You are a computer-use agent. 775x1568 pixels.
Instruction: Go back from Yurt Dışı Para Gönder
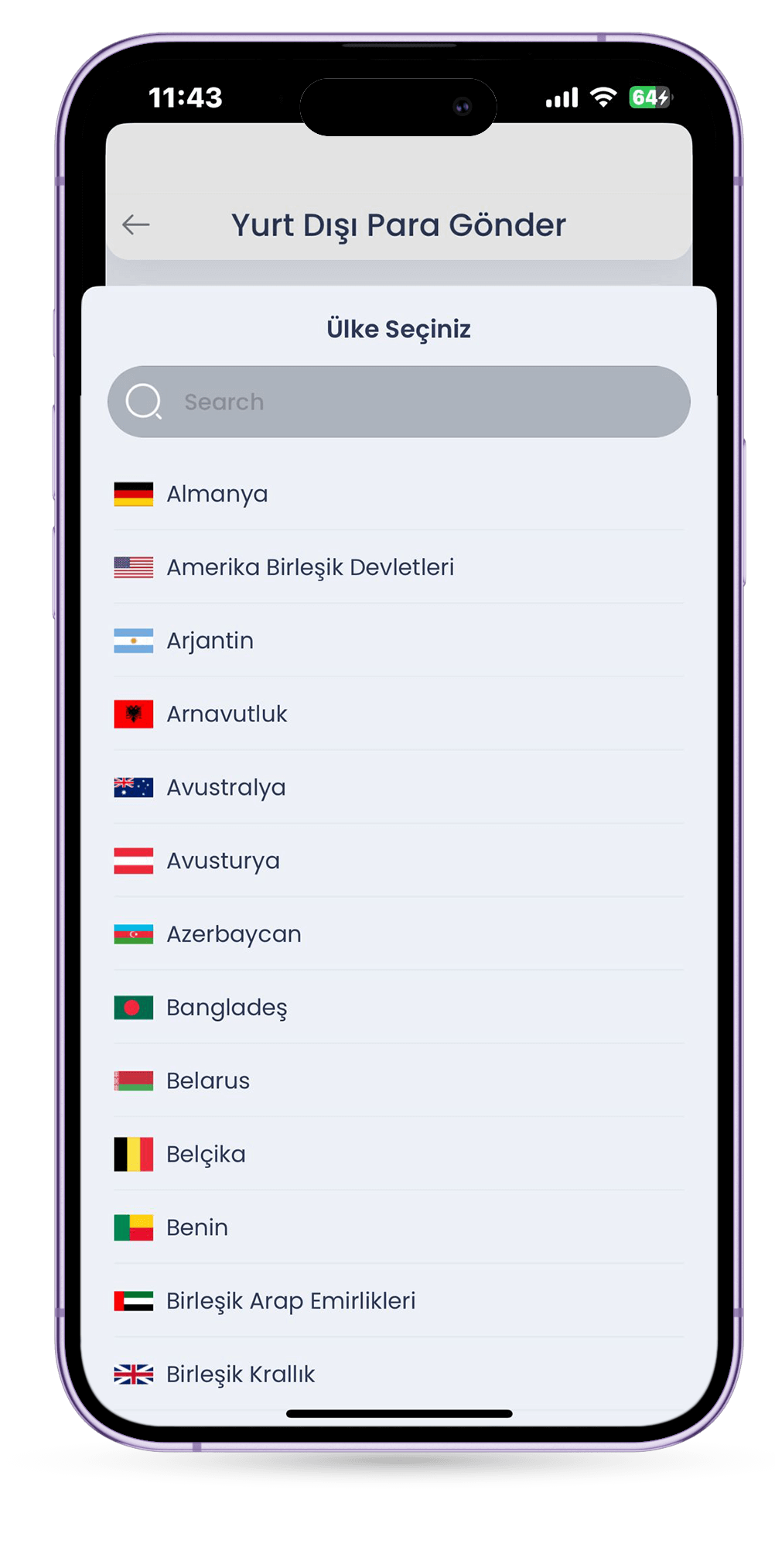(x=136, y=225)
